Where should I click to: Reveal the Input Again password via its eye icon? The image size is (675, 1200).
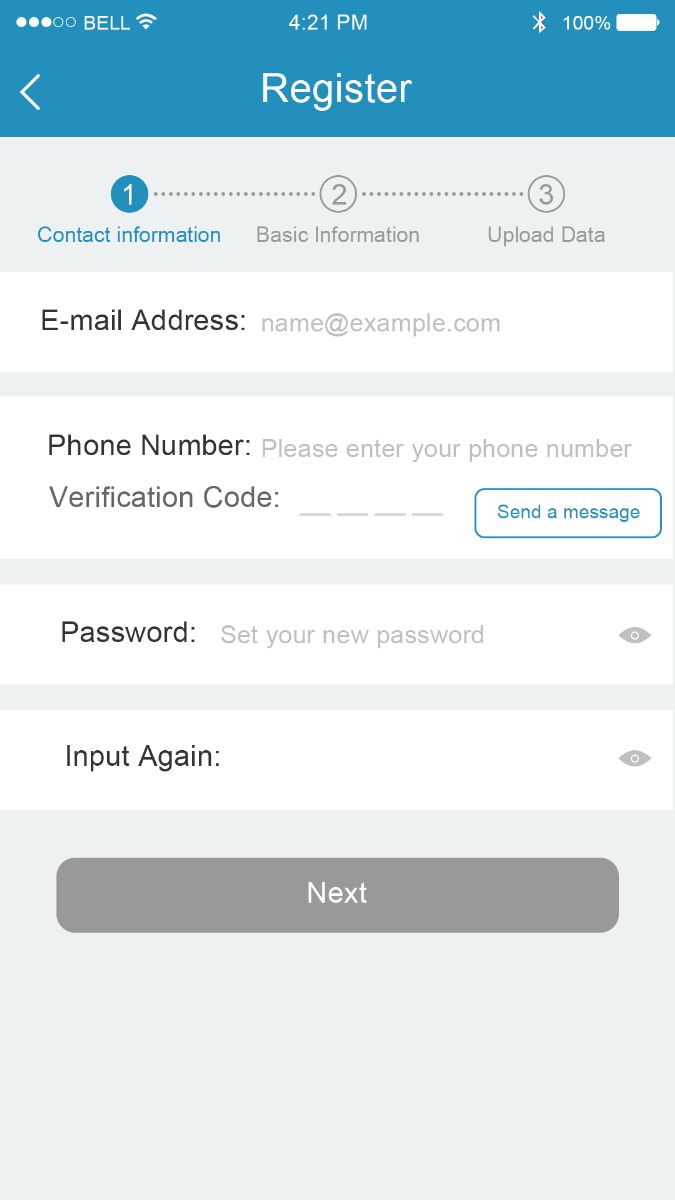pos(634,758)
